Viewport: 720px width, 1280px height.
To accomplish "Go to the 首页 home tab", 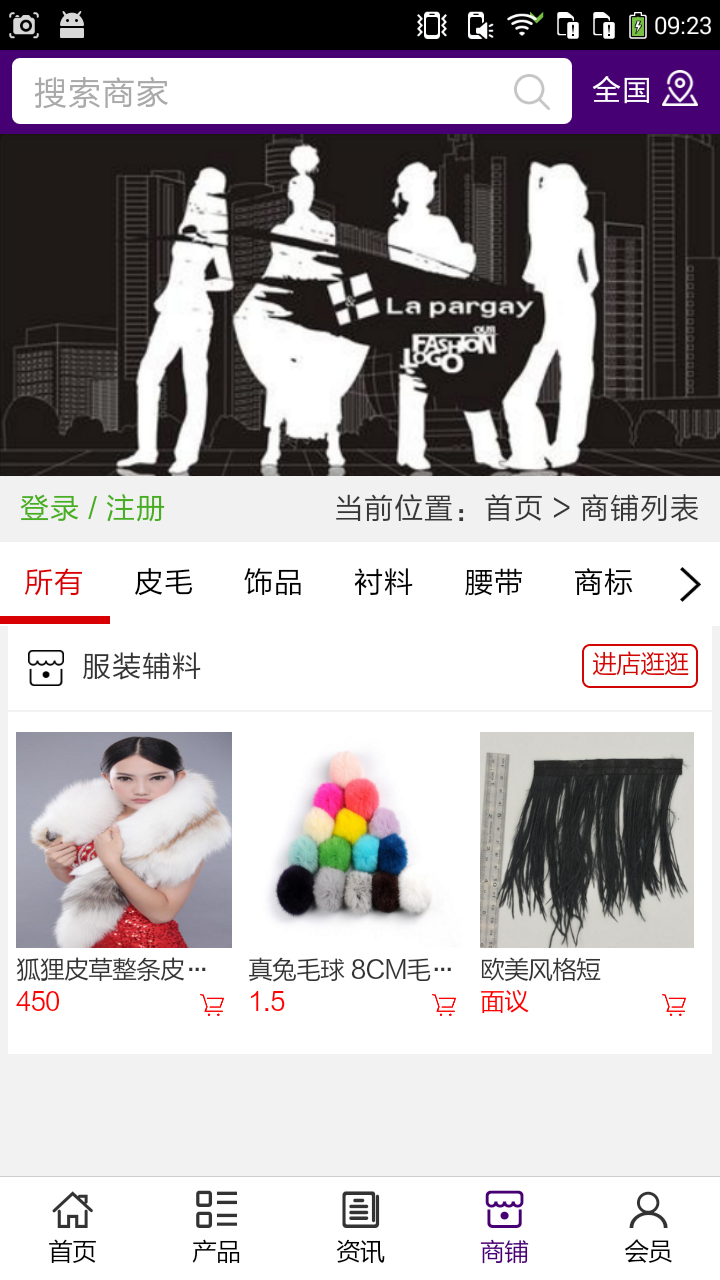I will pos(72,1227).
